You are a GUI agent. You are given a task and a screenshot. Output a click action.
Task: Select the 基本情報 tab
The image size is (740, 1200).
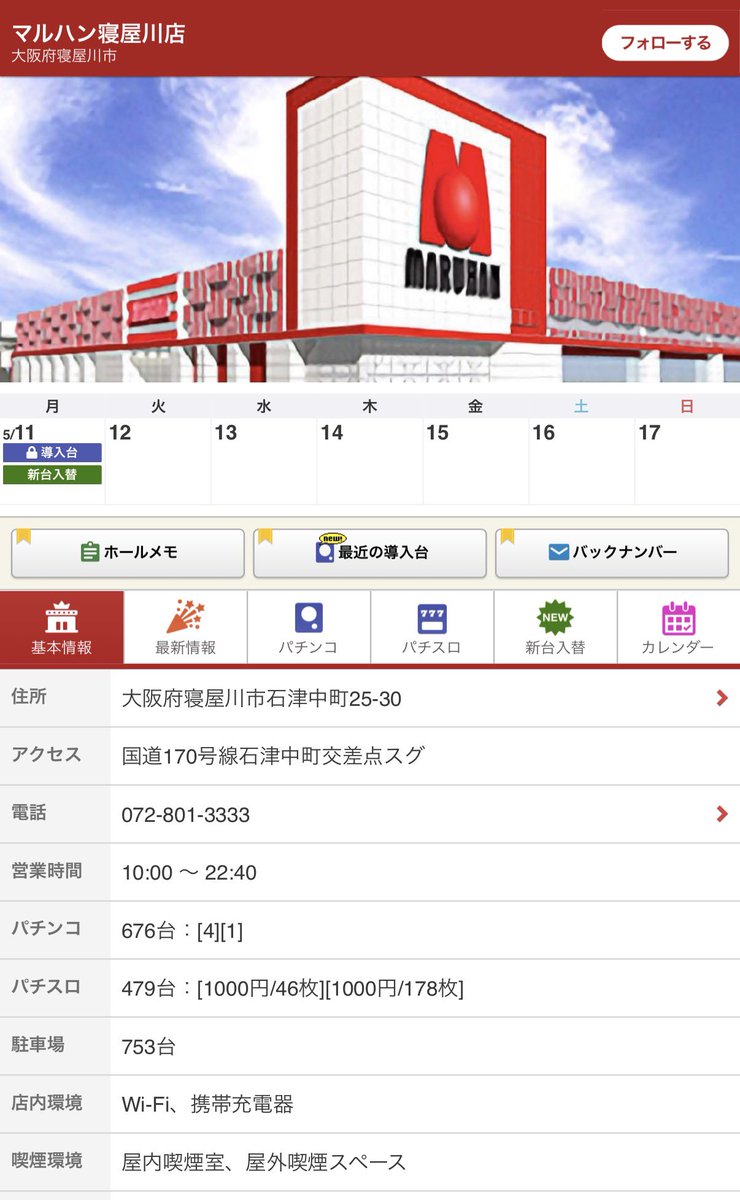62,628
